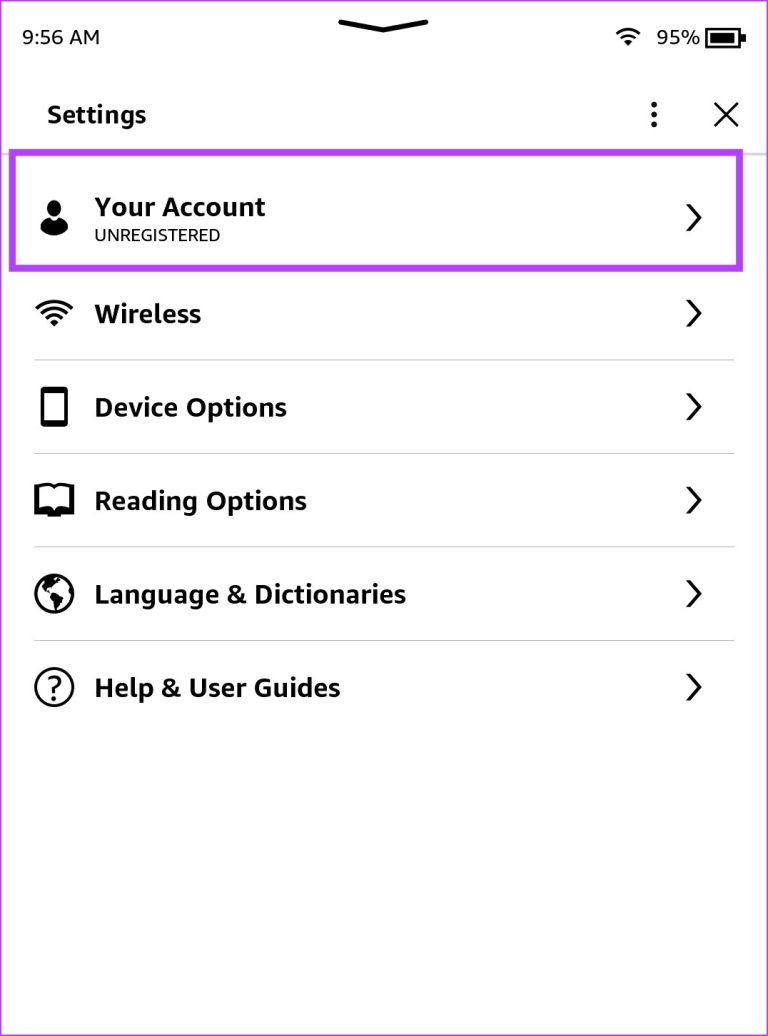Image resolution: width=768 pixels, height=1036 pixels.
Task: Open the three-dot overflow menu
Action: coord(654,114)
